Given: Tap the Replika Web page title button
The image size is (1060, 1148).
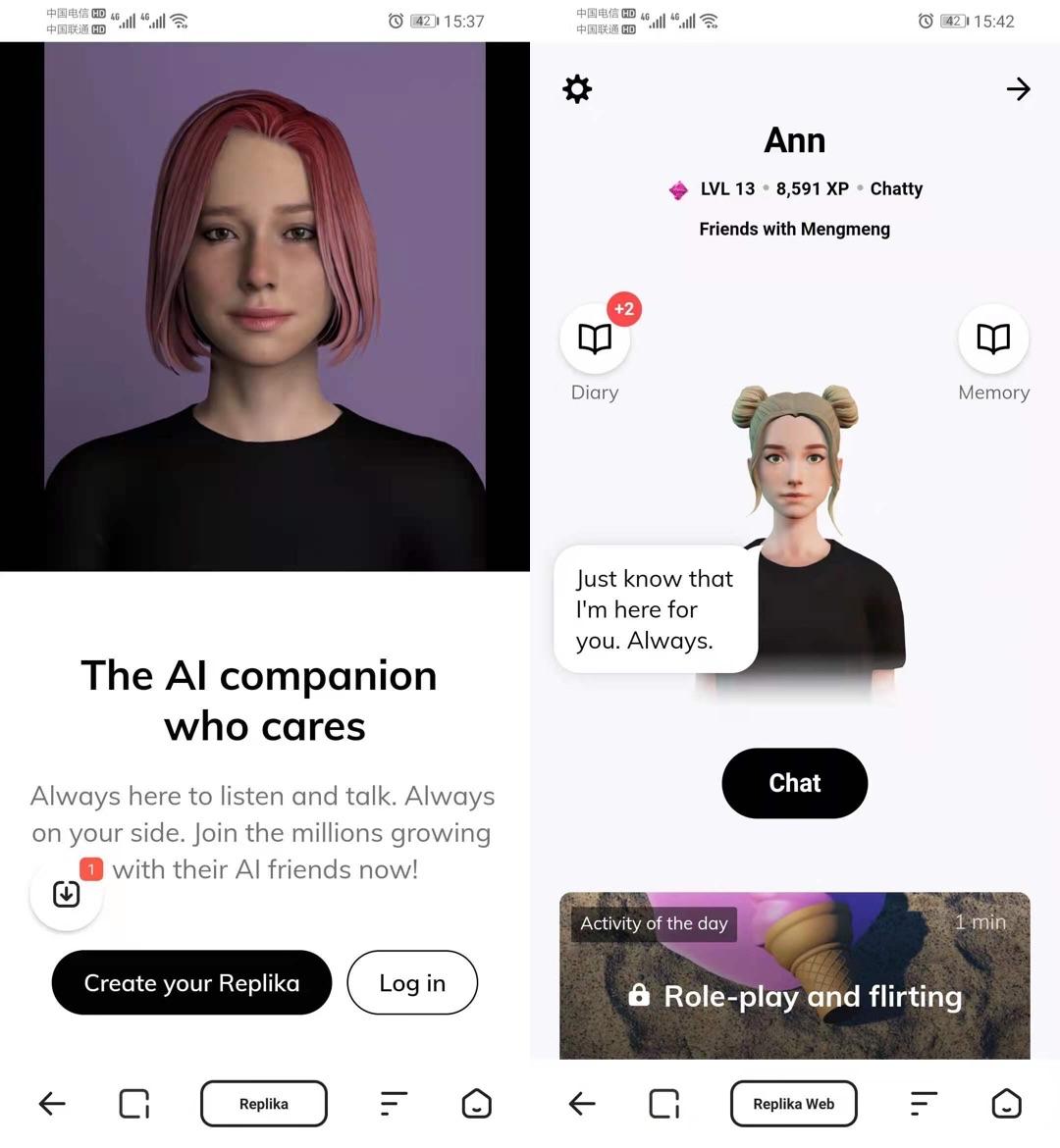Looking at the screenshot, I should click(x=793, y=1104).
